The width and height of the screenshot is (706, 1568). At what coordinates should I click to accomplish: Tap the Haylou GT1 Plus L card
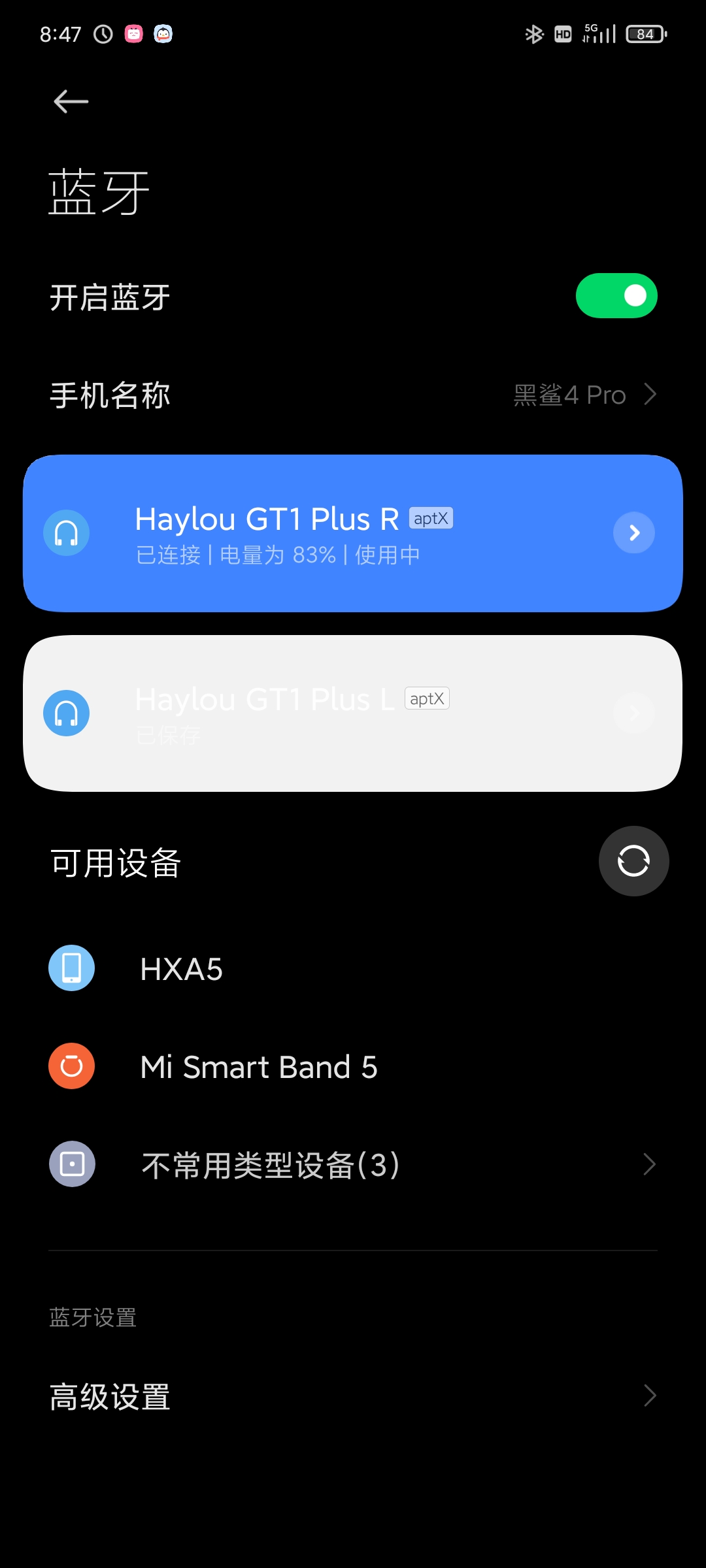353,713
